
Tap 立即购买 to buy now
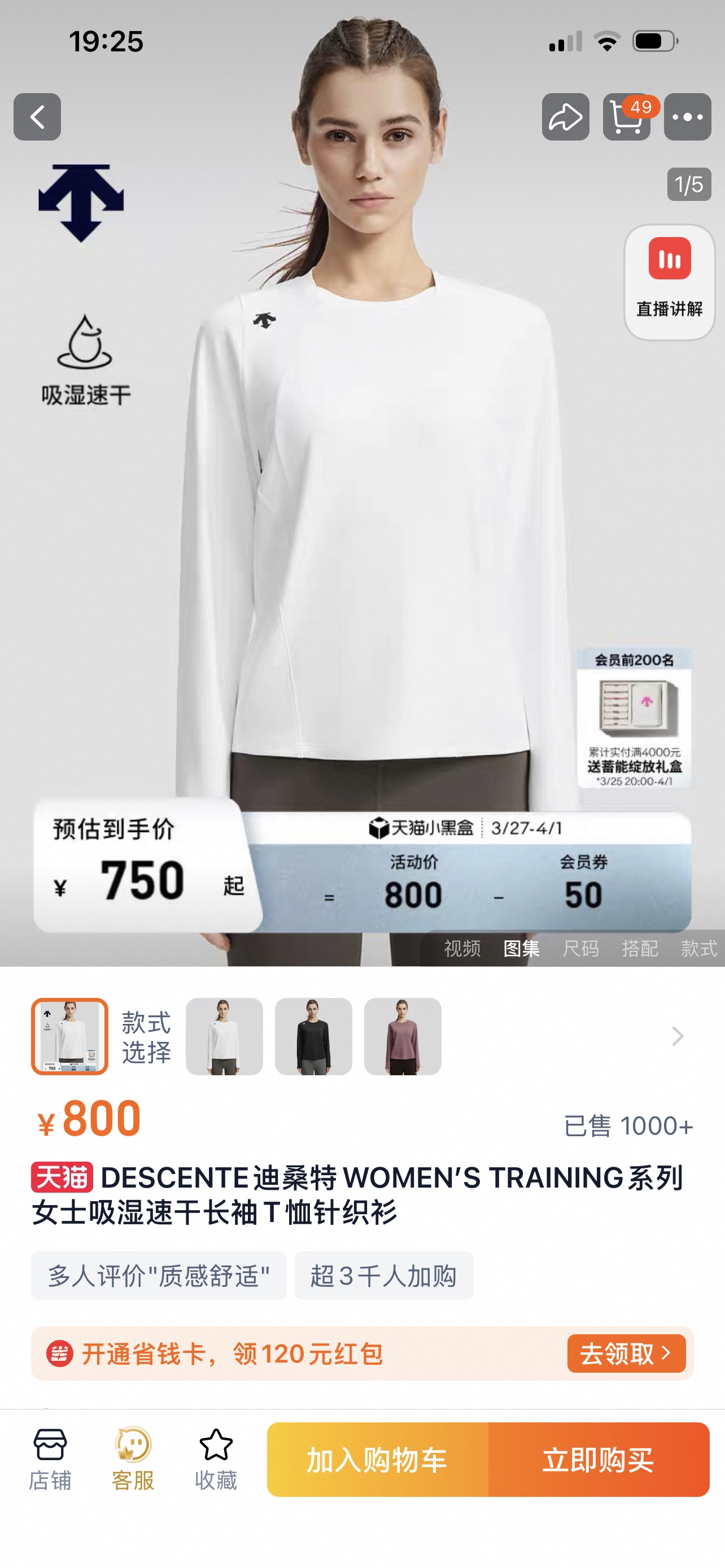pos(599,1459)
